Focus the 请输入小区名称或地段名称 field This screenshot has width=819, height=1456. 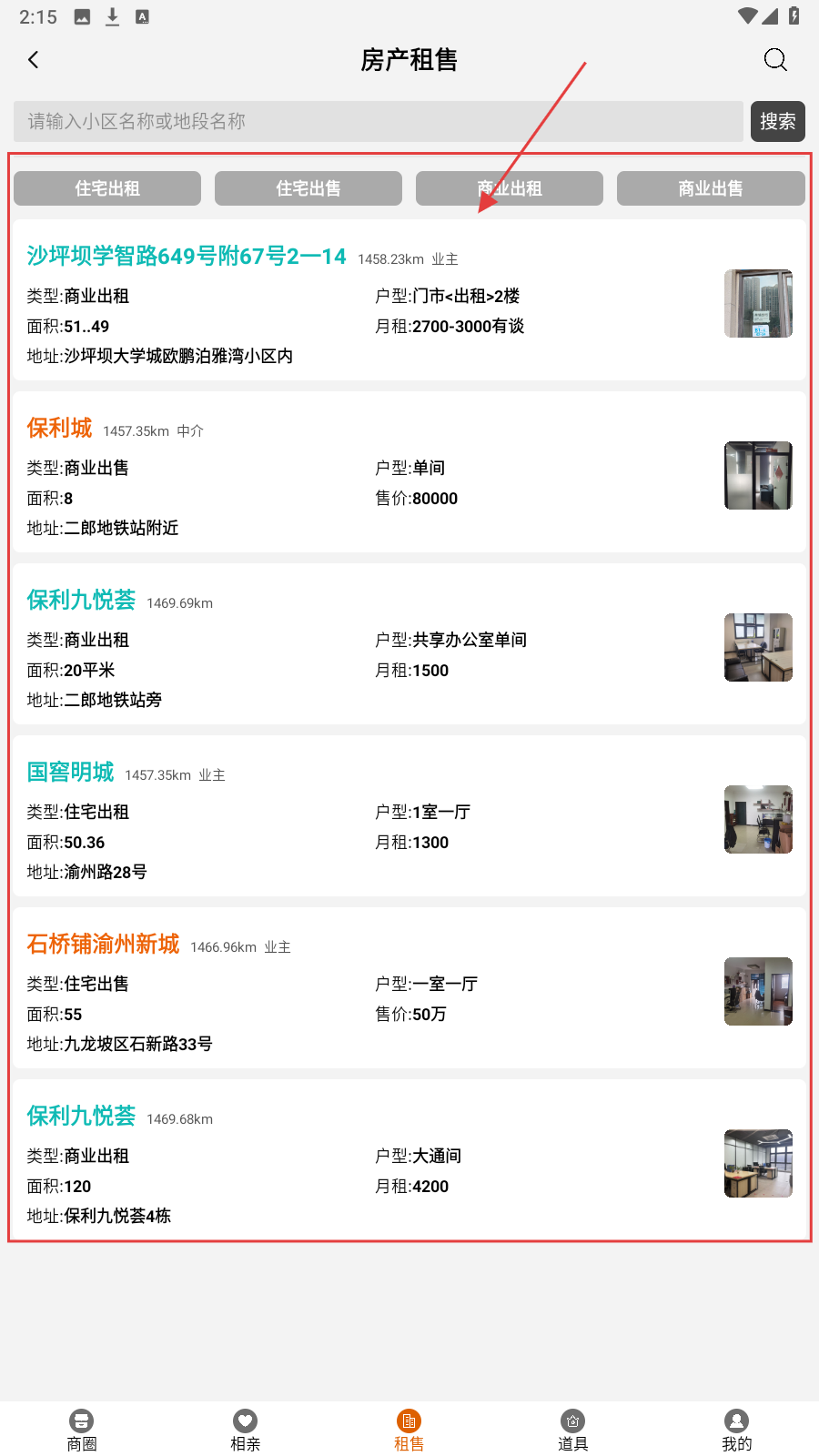(378, 121)
